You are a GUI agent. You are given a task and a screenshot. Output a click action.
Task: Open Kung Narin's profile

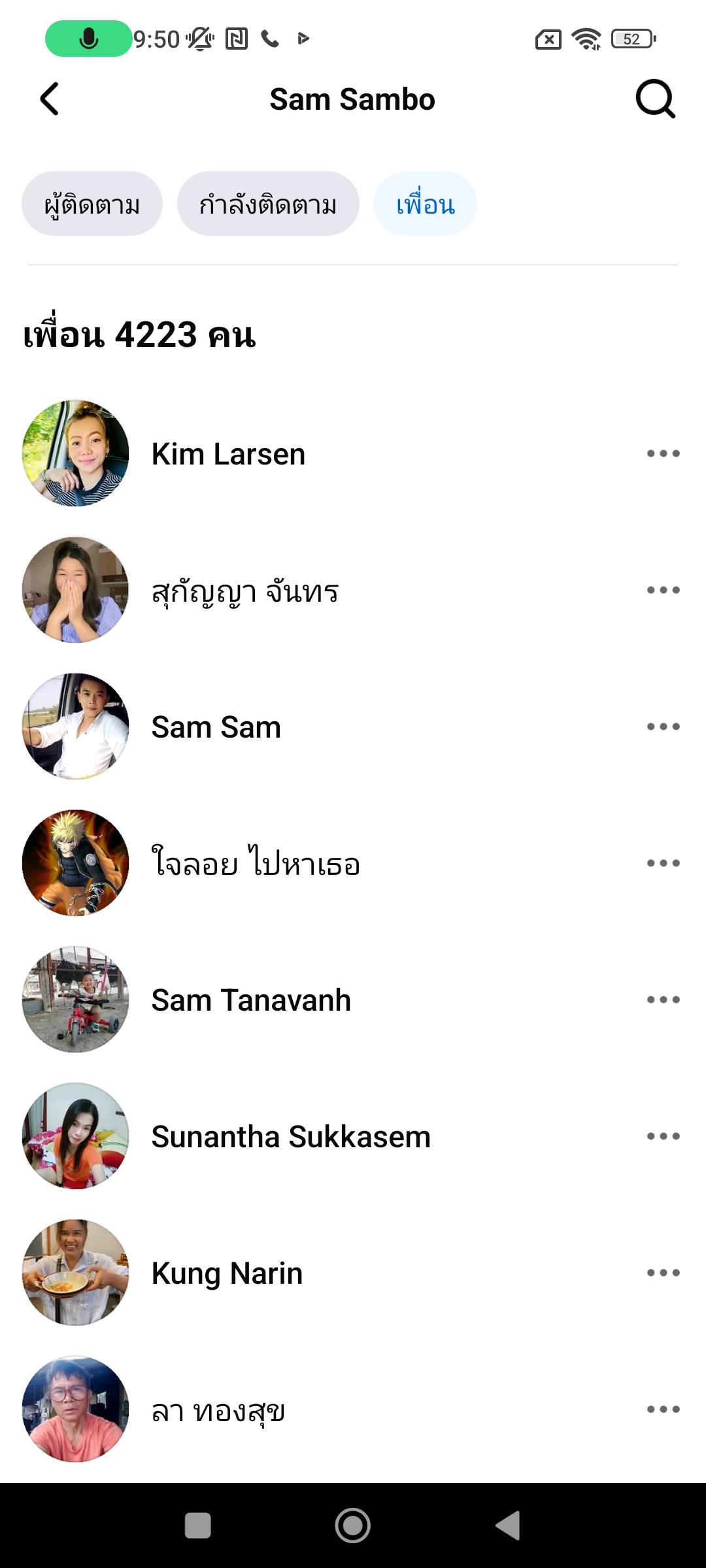(x=227, y=1273)
